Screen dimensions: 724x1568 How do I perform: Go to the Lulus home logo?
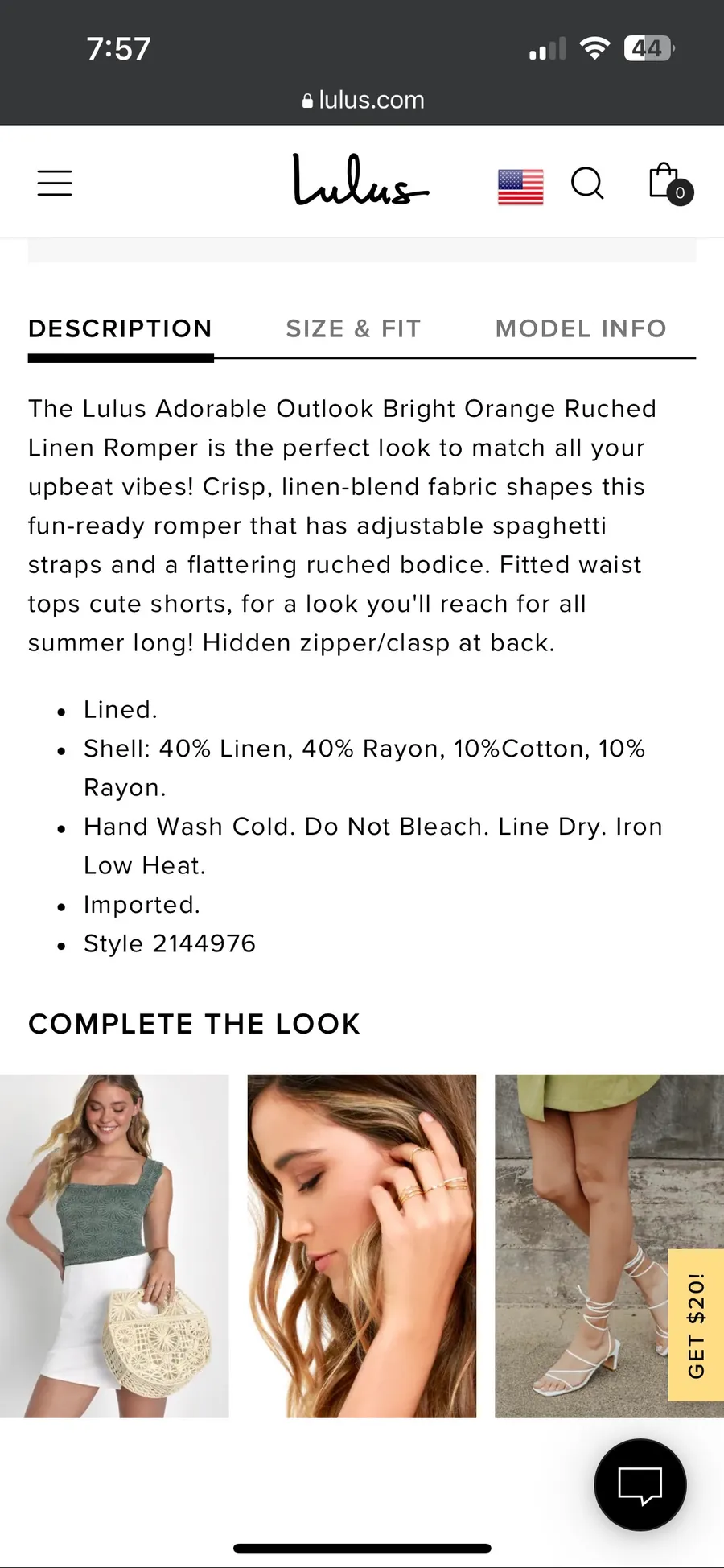click(x=360, y=180)
